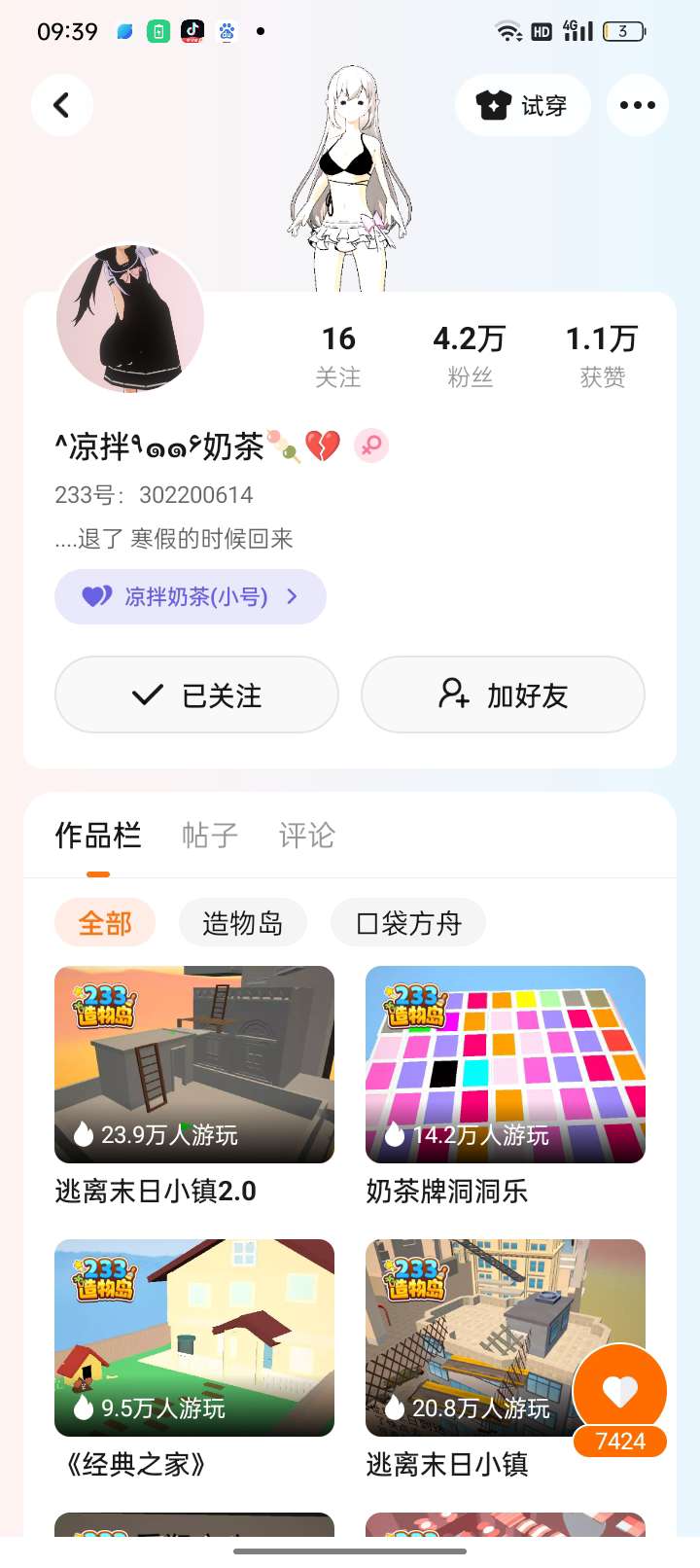Open the three-dot overflow menu

(x=638, y=105)
